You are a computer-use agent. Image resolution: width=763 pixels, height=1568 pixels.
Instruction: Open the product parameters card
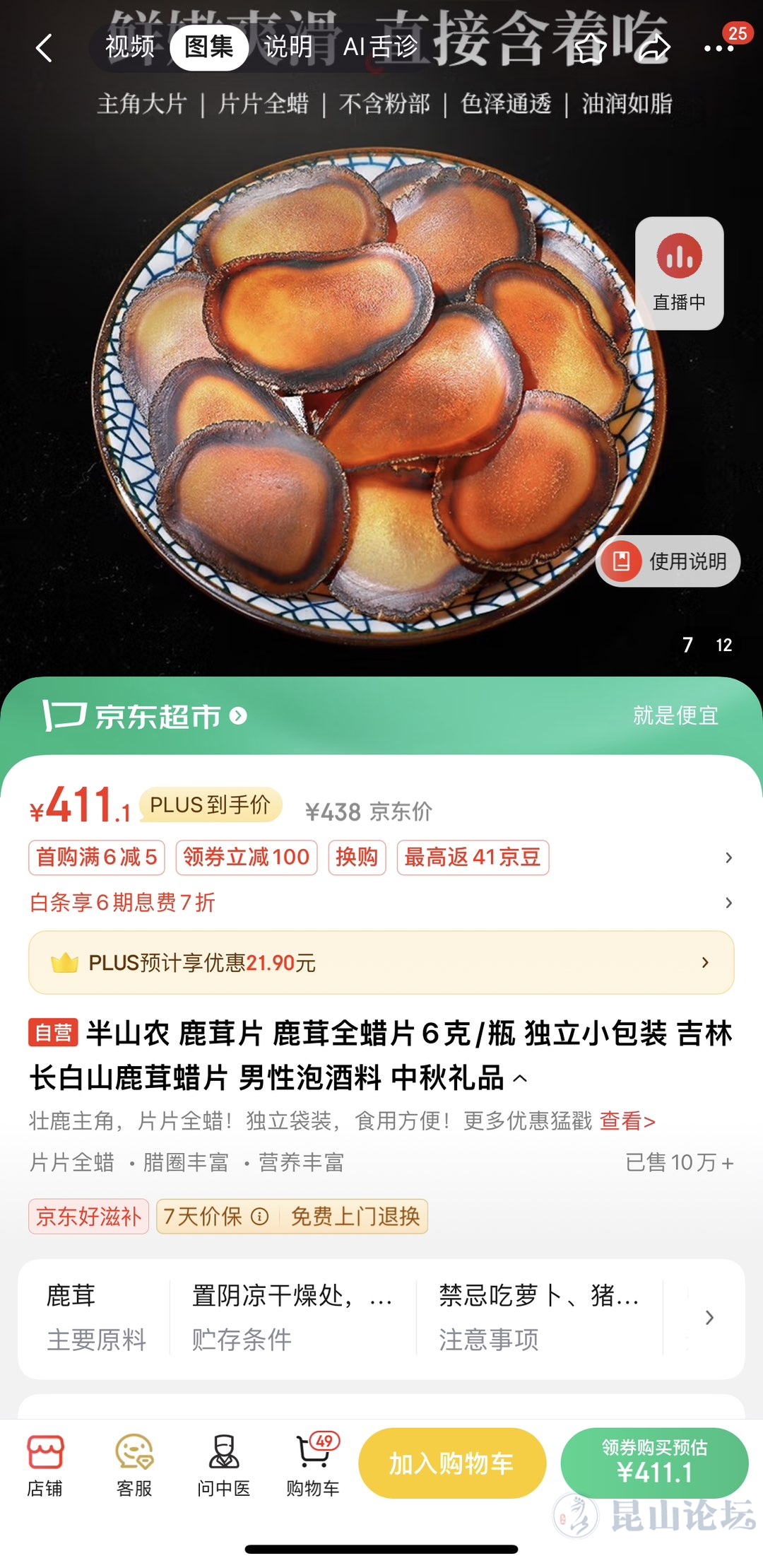click(x=381, y=1318)
